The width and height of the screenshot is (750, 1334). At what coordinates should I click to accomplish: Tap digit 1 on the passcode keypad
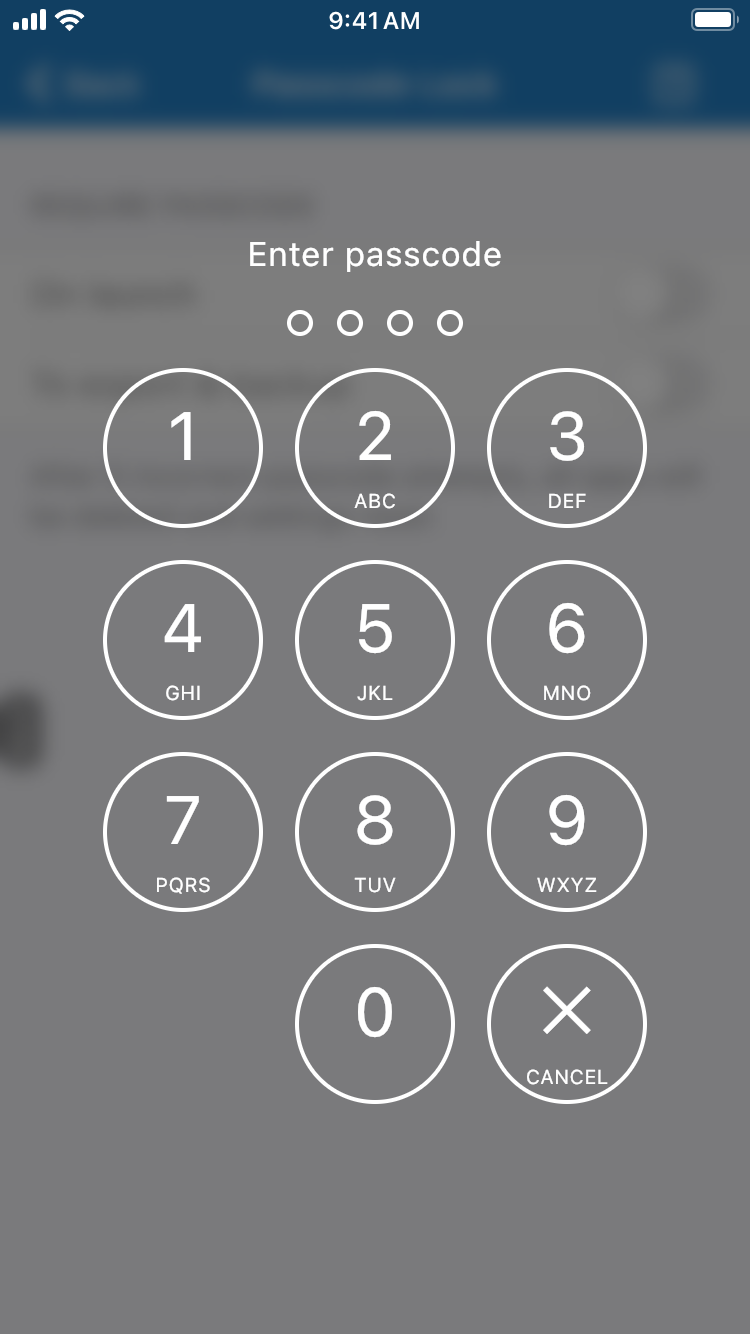(183, 448)
